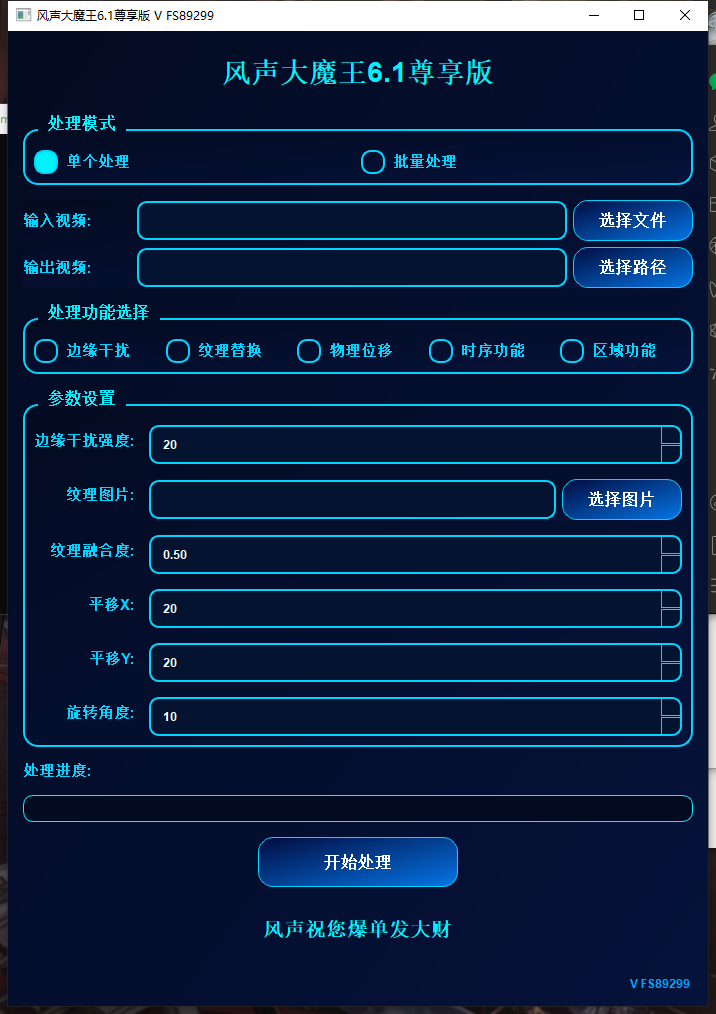The image size is (716, 1014).
Task: Decrease the 纹理融合度 value by one step
Action: tap(671, 563)
